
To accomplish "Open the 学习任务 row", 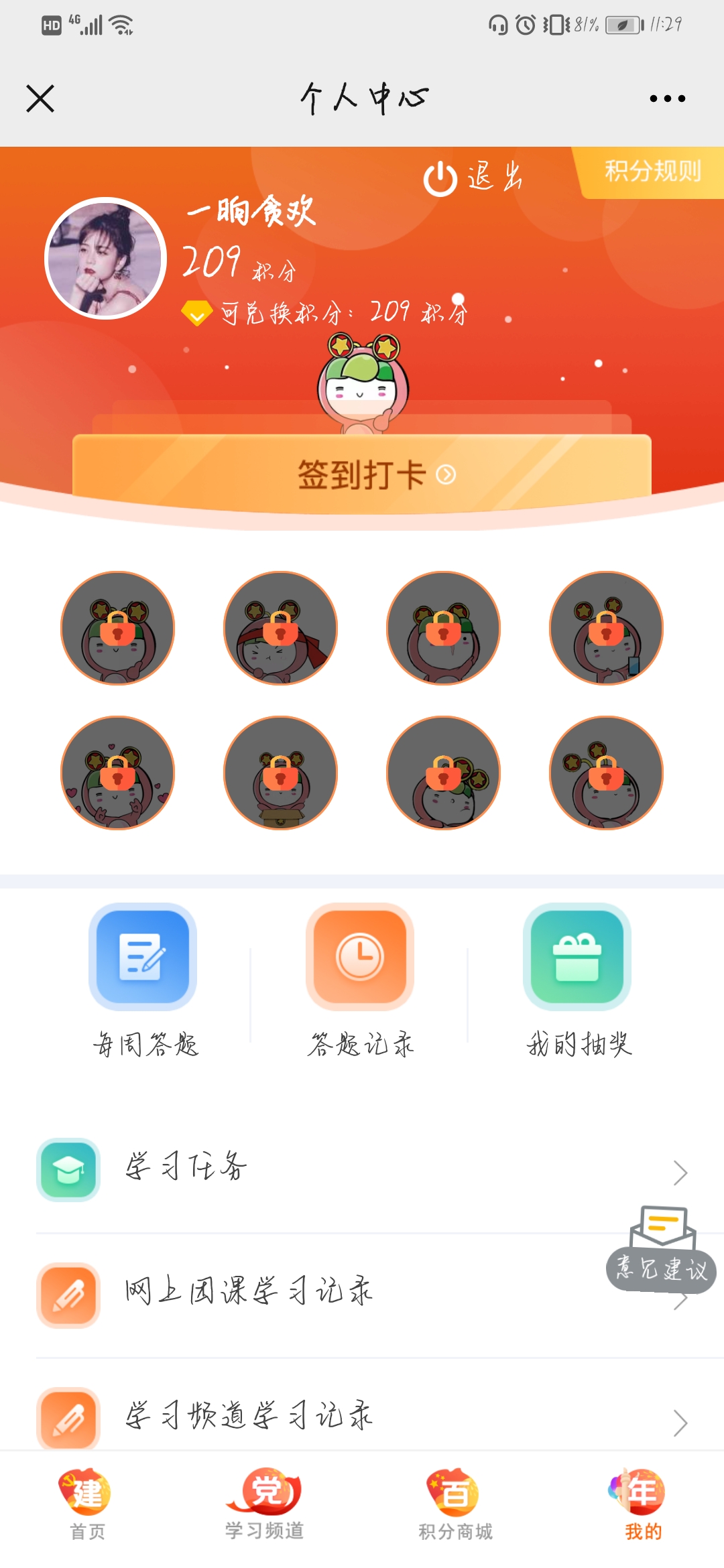I will 362,1170.
